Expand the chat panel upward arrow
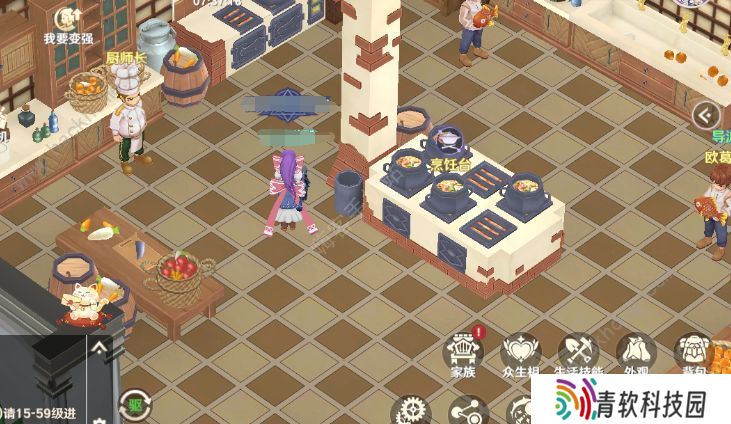Image resolution: width=731 pixels, height=424 pixels. tap(100, 347)
